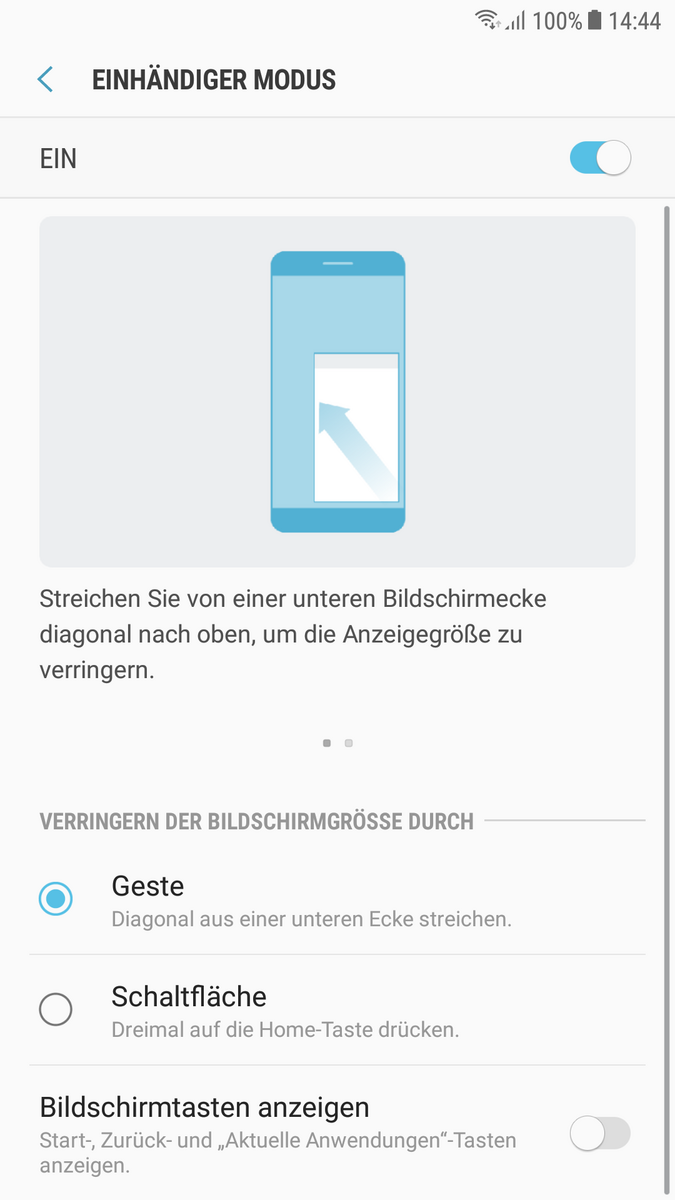
Task: Go back from Einhändiger Modus
Action: click(45, 80)
